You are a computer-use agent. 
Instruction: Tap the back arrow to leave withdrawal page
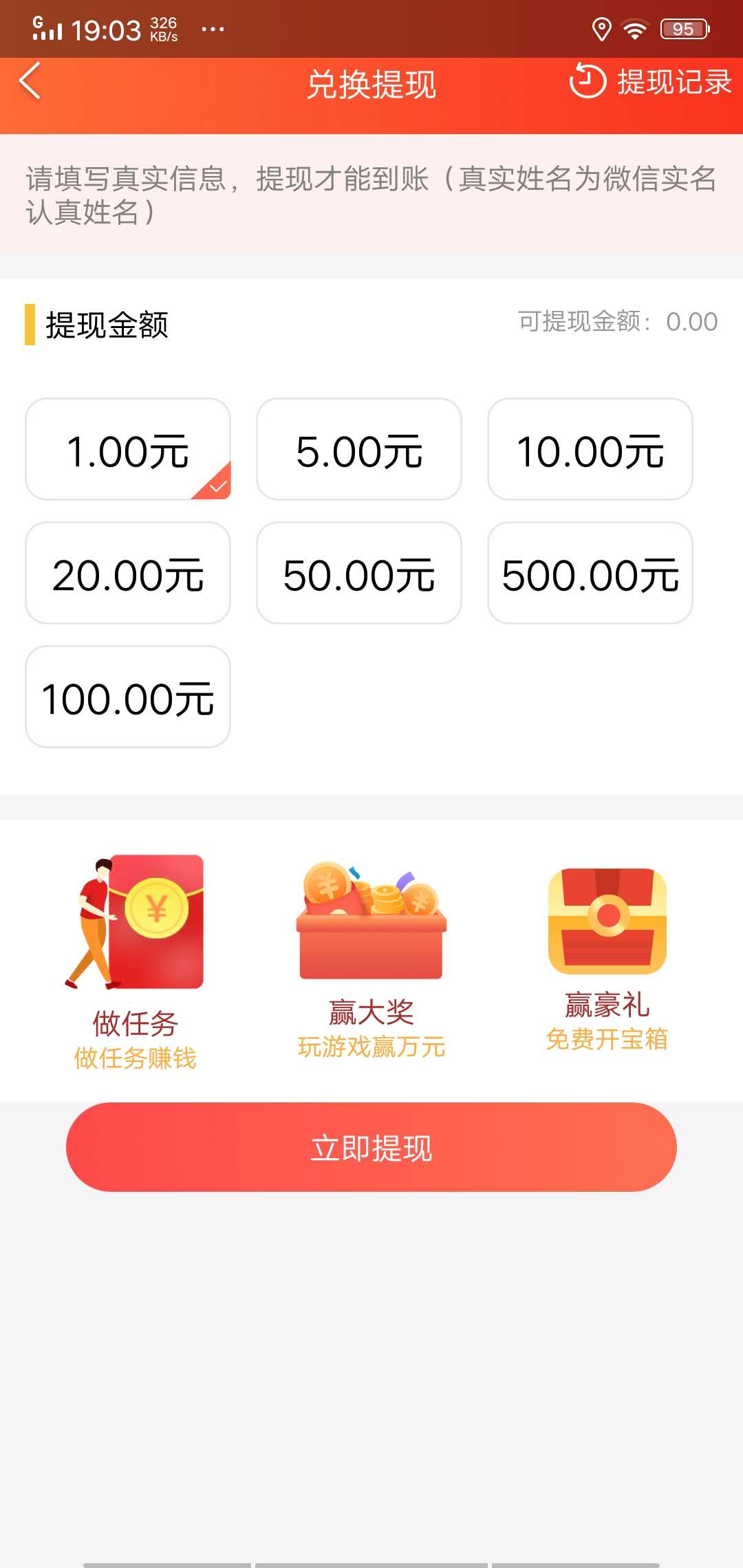tap(28, 84)
